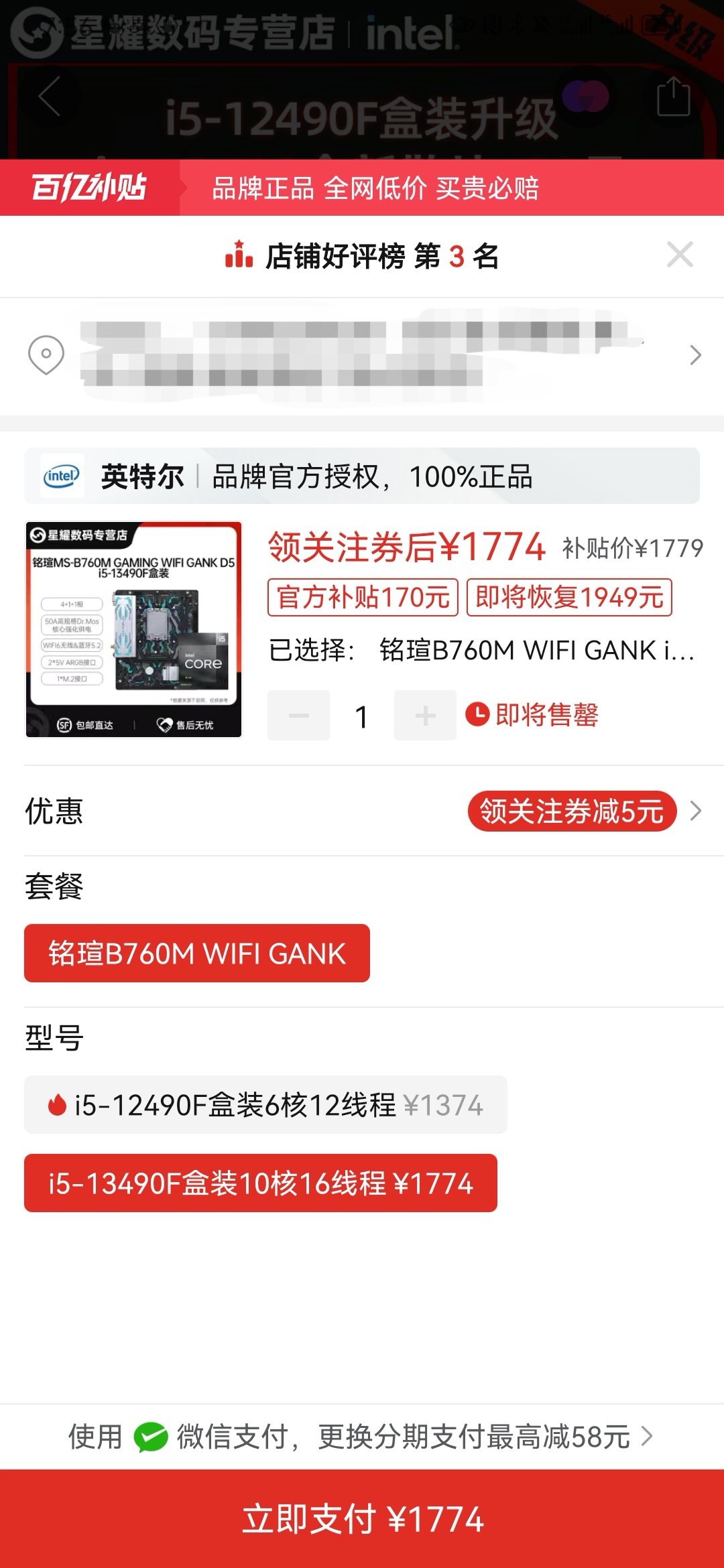Increase quantity with the plus button
The image size is (724, 1568).
click(425, 716)
